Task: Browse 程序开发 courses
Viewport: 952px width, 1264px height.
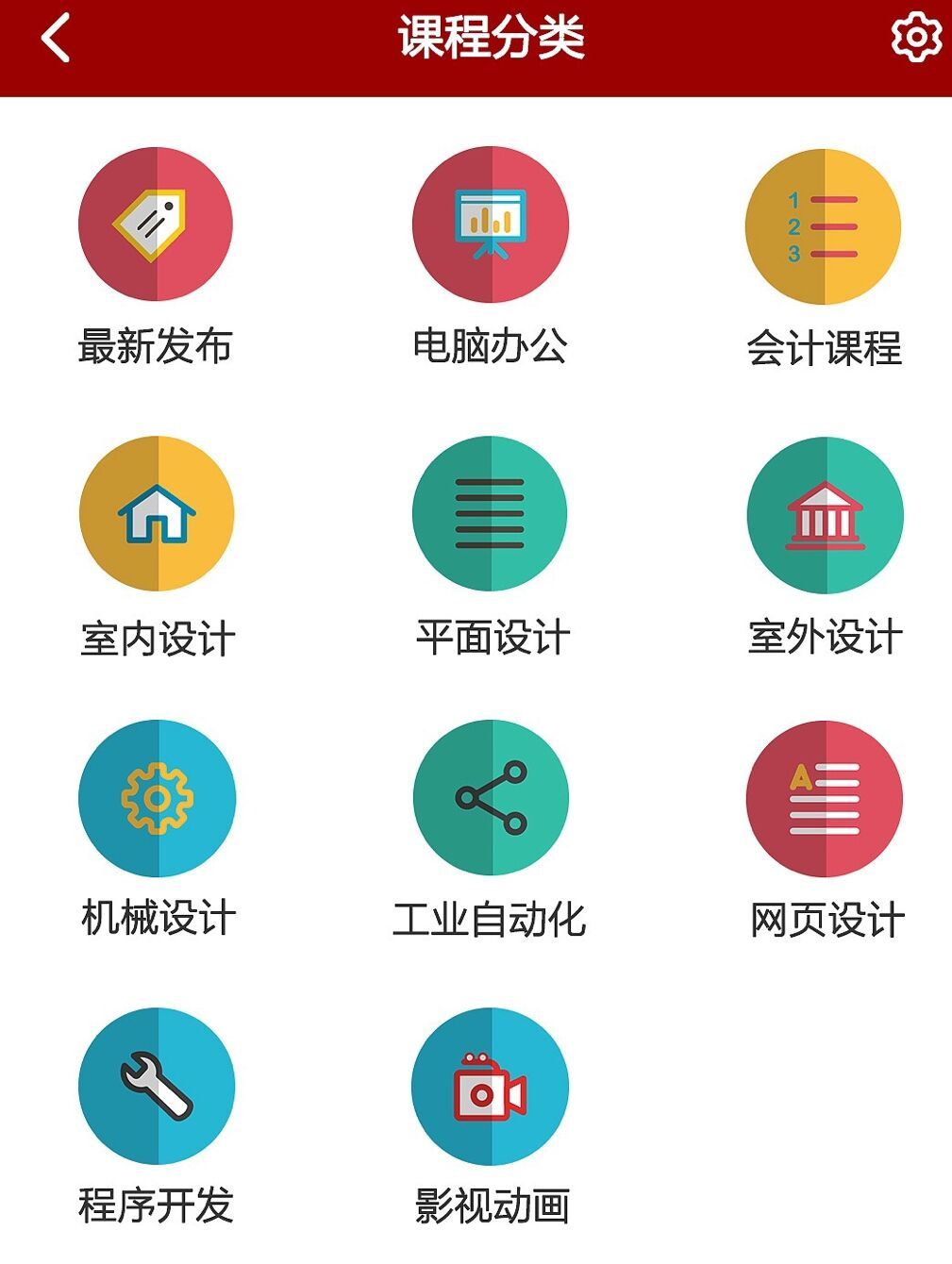Action: click(157, 1087)
